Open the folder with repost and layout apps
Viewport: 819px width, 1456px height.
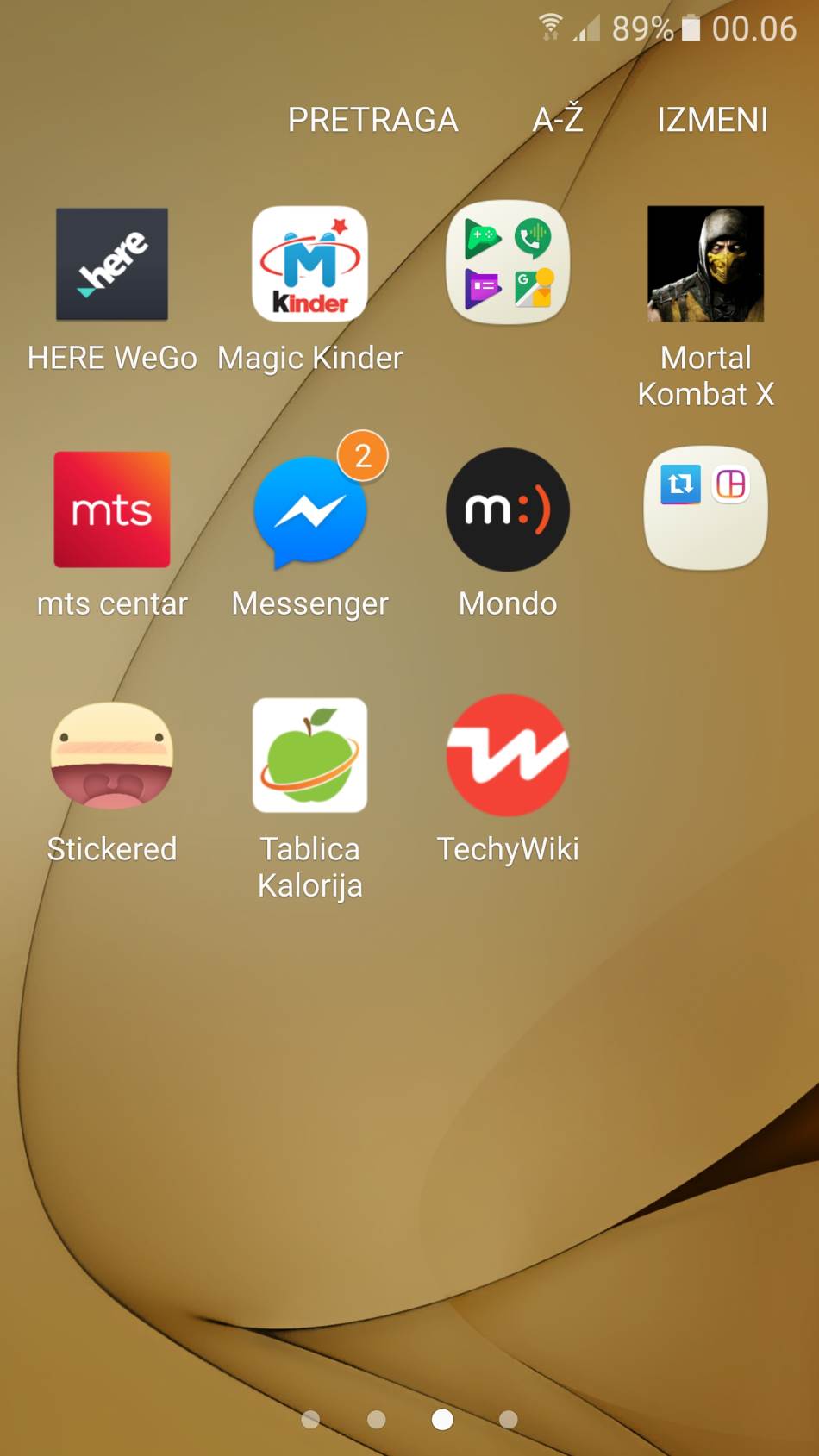pyautogui.click(x=705, y=508)
